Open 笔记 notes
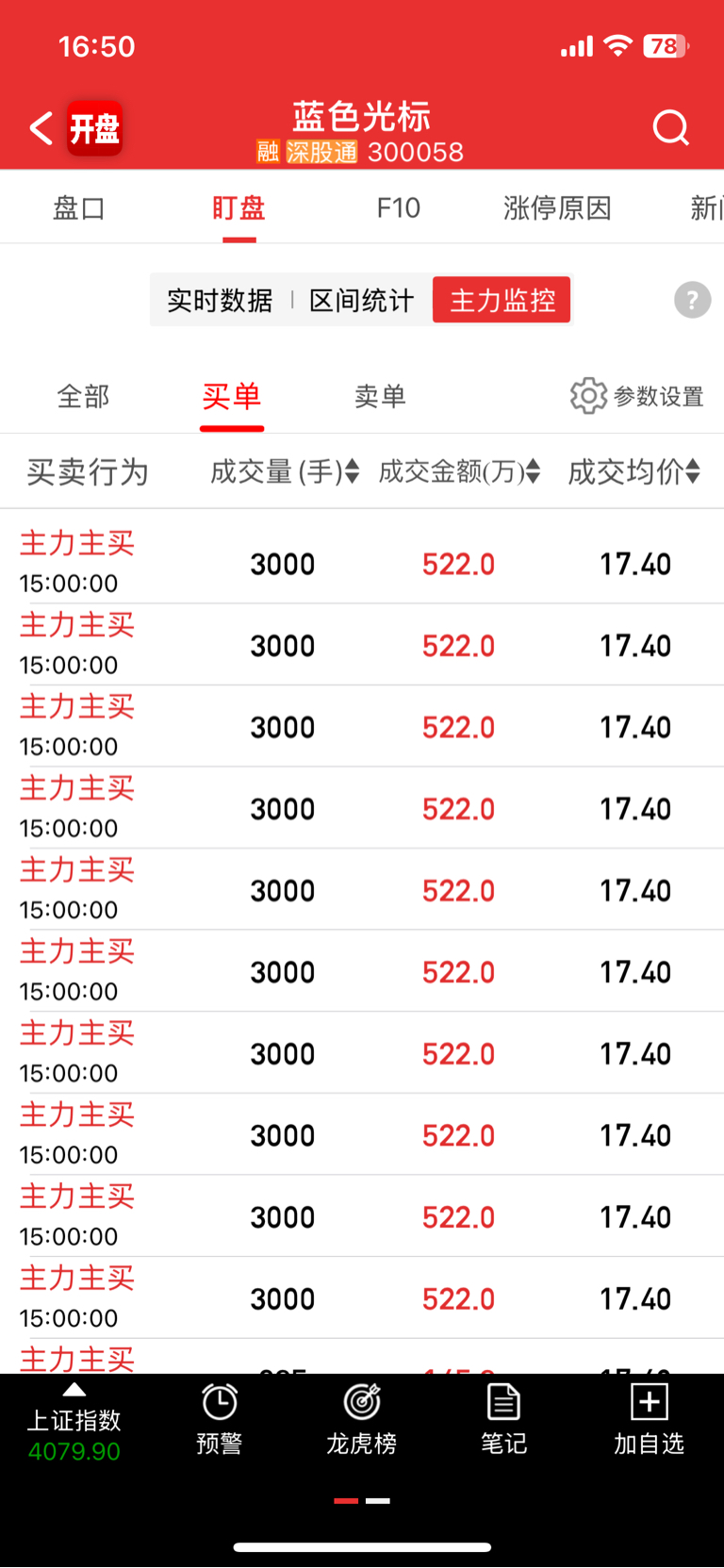Image resolution: width=724 pixels, height=1568 pixels. [504, 1420]
